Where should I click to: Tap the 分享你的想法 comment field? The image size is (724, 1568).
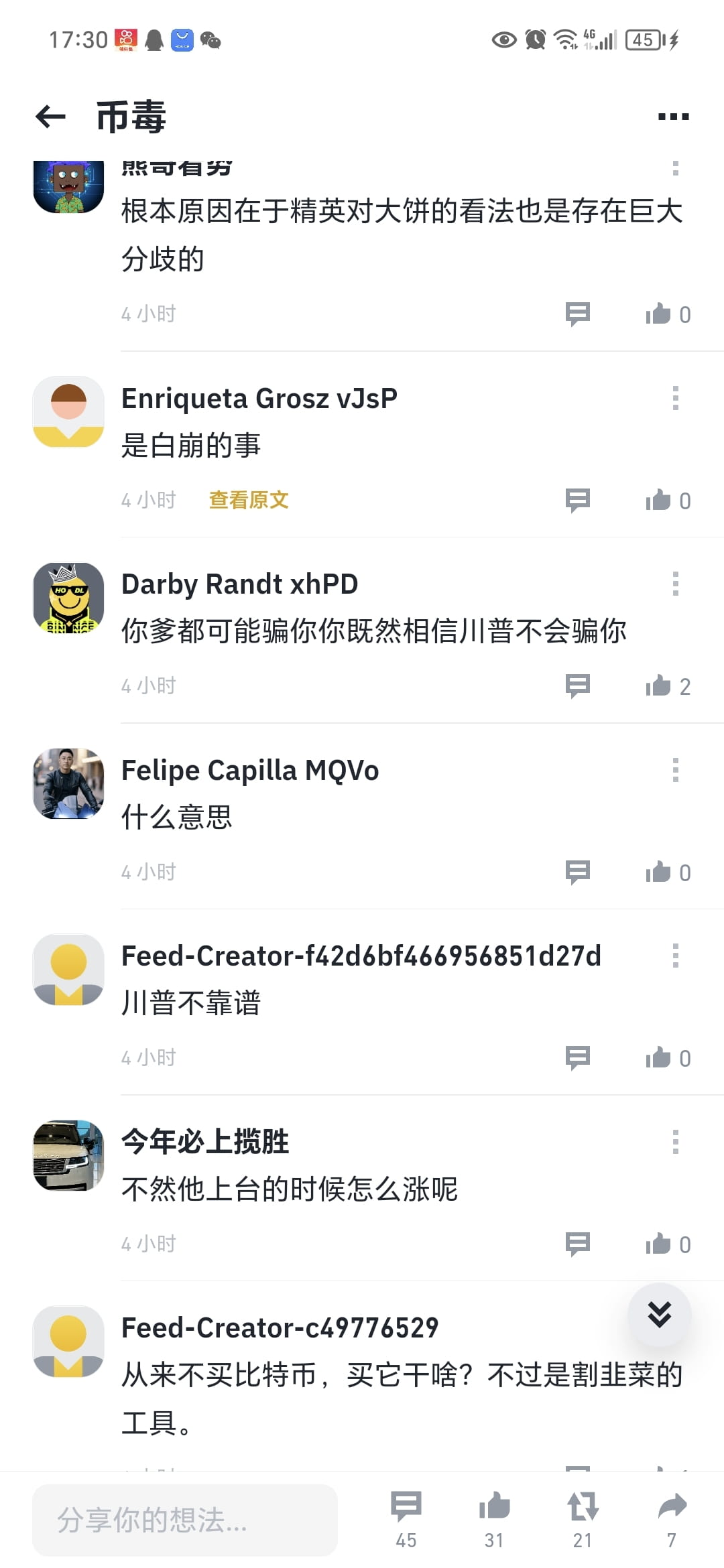[x=185, y=1520]
